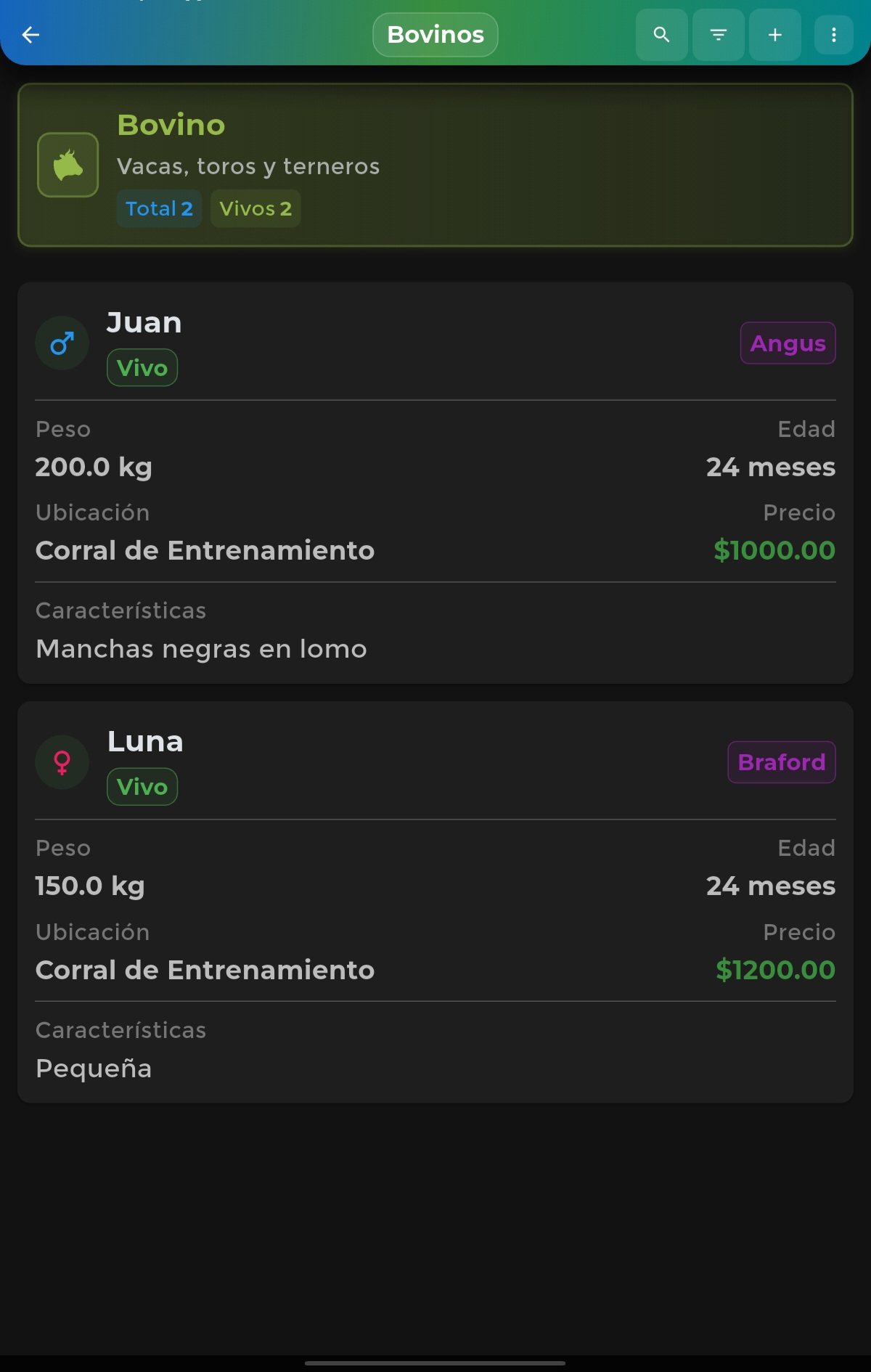The height and width of the screenshot is (1372, 871).
Task: Open search for animals
Action: (661, 34)
